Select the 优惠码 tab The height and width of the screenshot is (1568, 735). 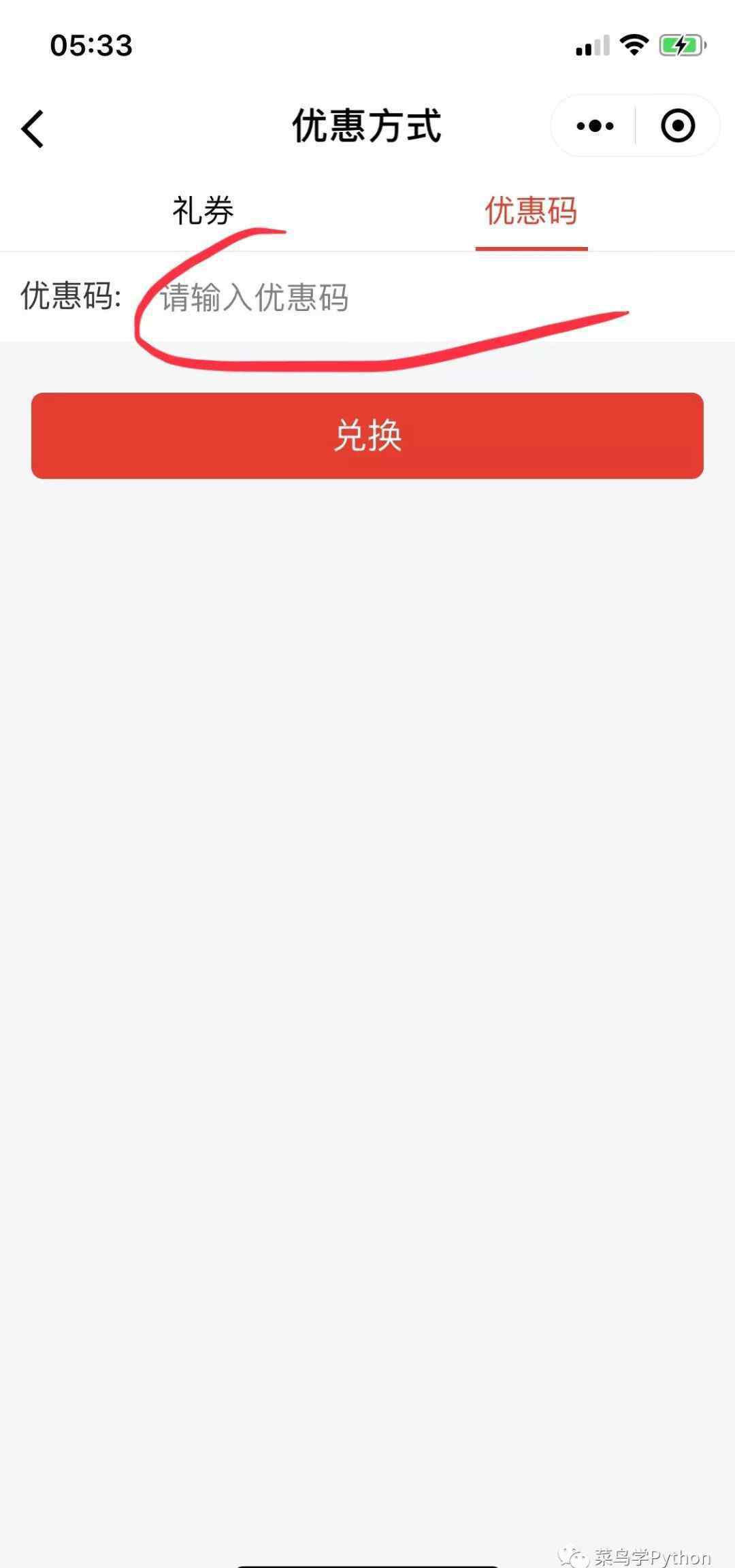pyautogui.click(x=531, y=211)
